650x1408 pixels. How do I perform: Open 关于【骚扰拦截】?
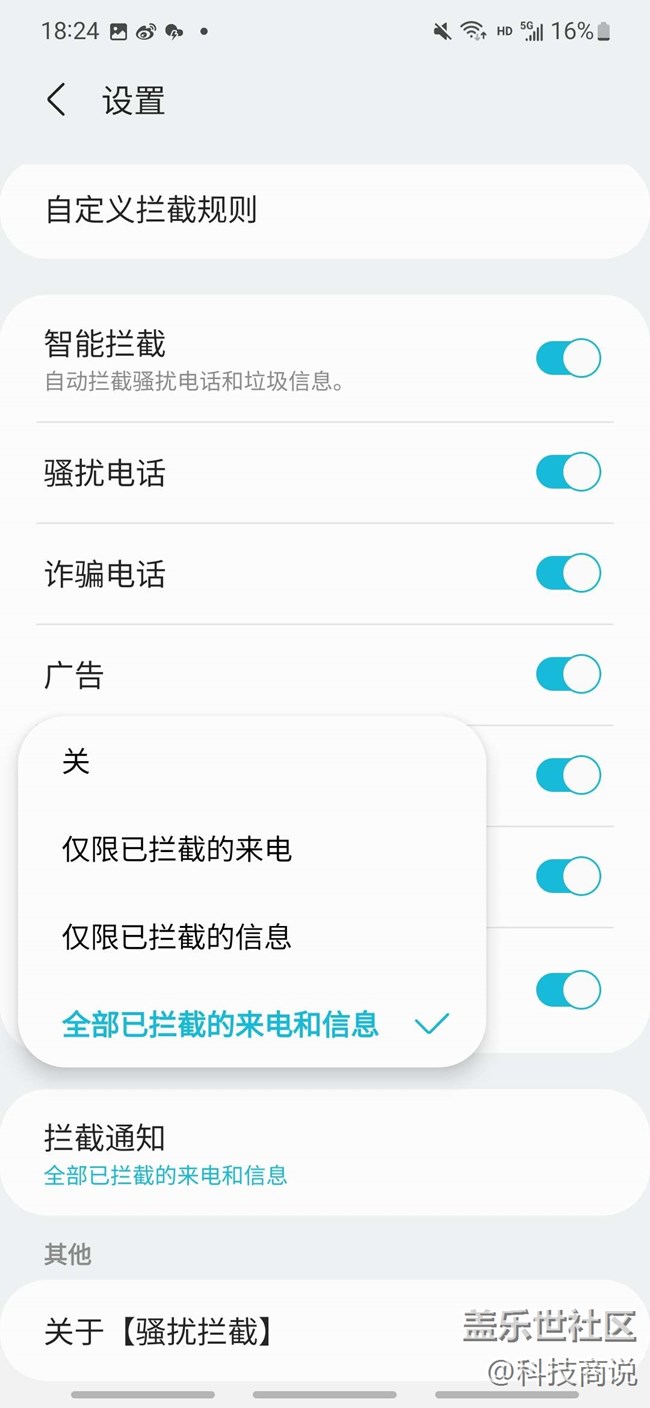160,1331
